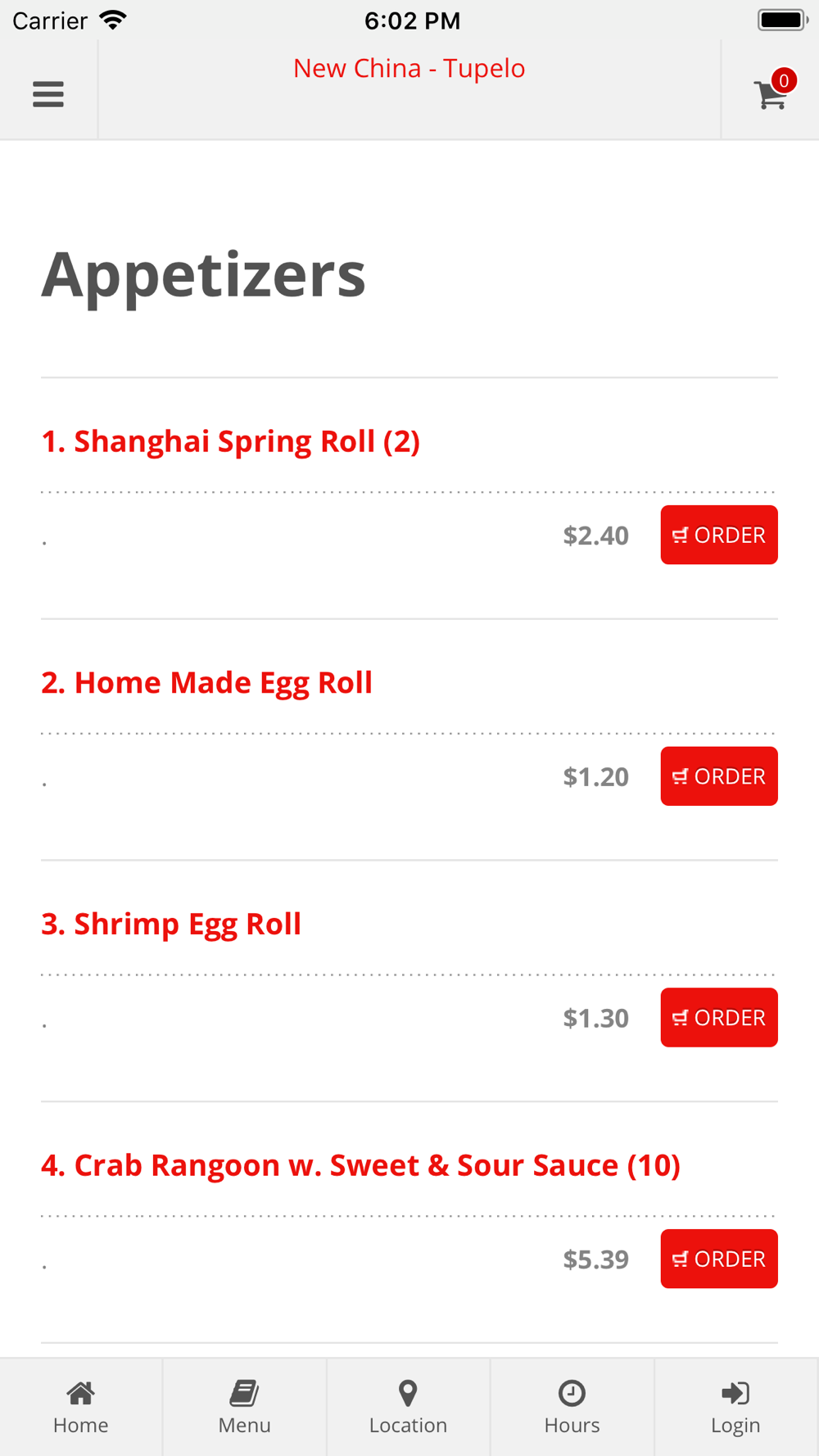Switch to the Menu tab
The image size is (819, 1456).
245,1408
